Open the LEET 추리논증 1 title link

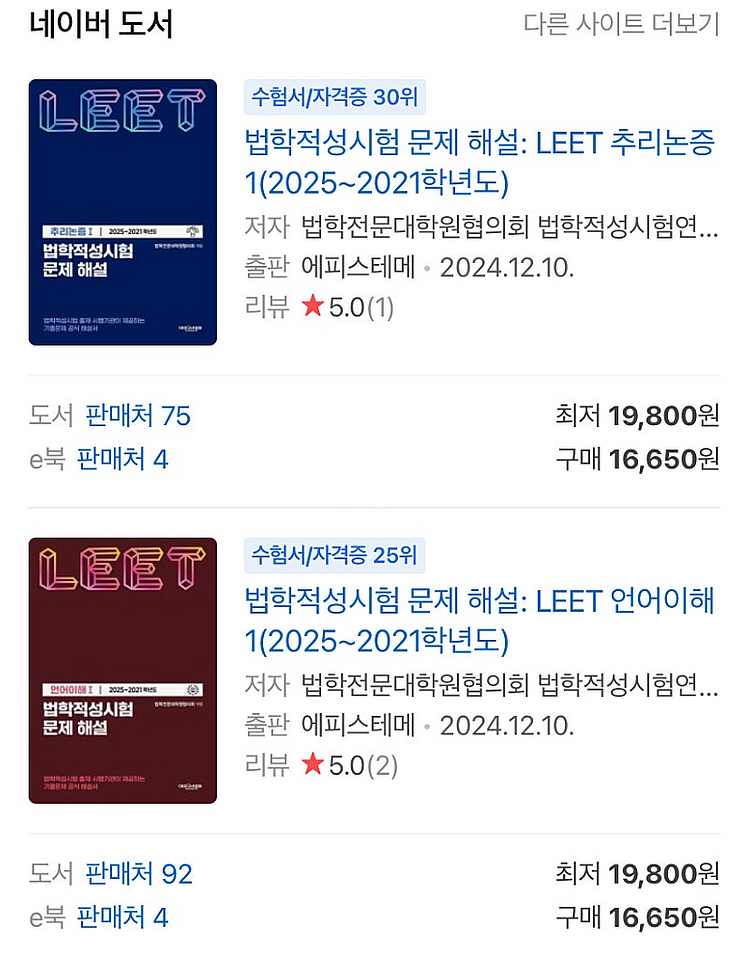coord(480,163)
